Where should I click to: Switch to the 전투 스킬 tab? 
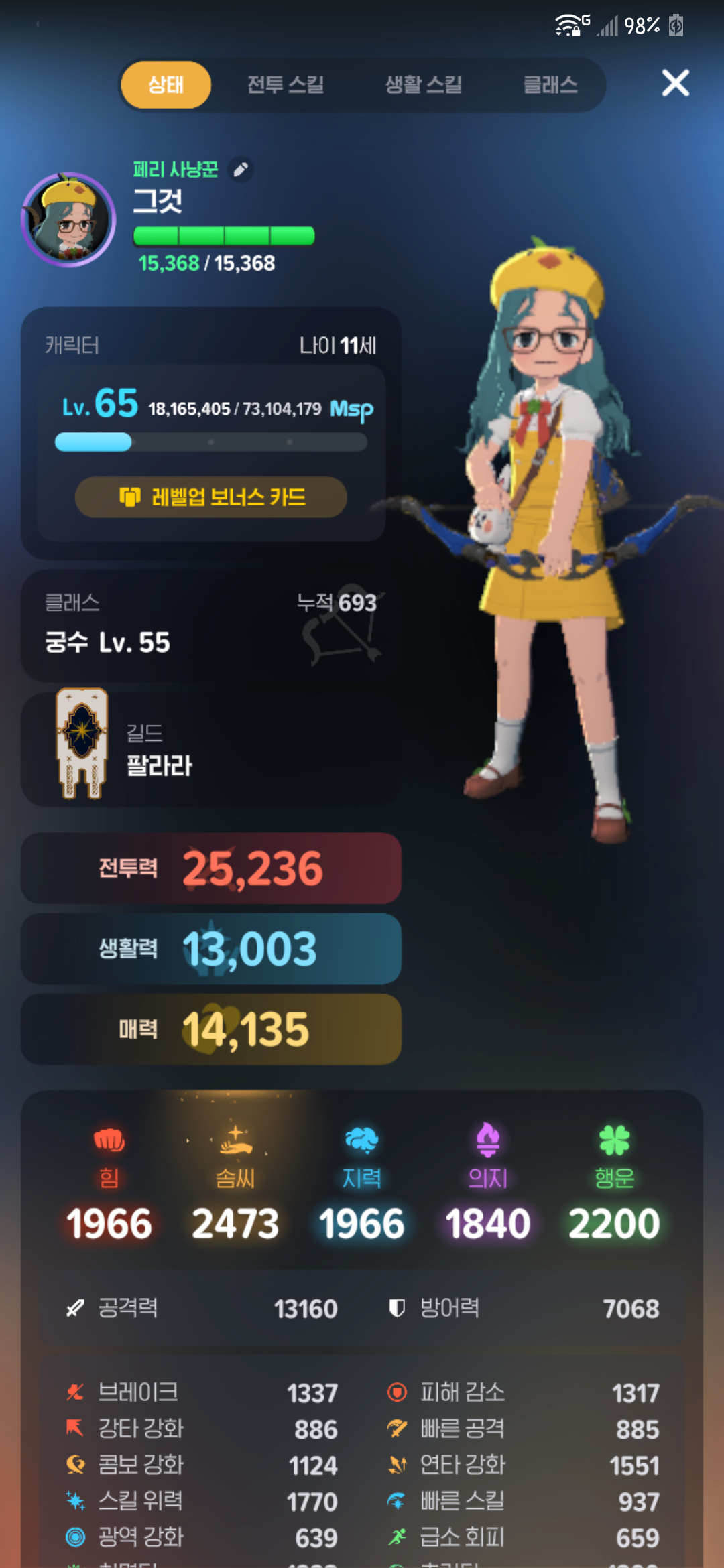click(286, 84)
